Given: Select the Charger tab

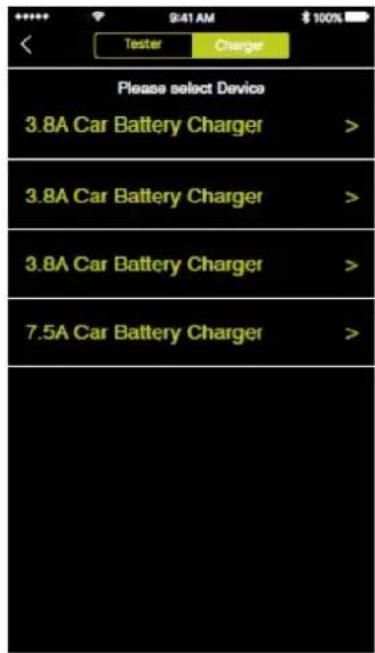Looking at the screenshot, I should [x=240, y=45].
